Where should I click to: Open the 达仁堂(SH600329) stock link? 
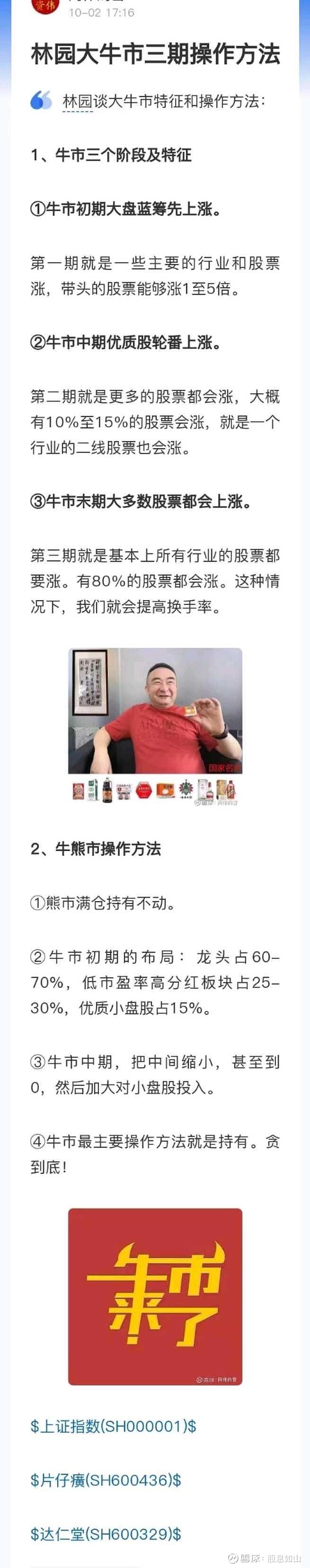pyautogui.click(x=106, y=1534)
